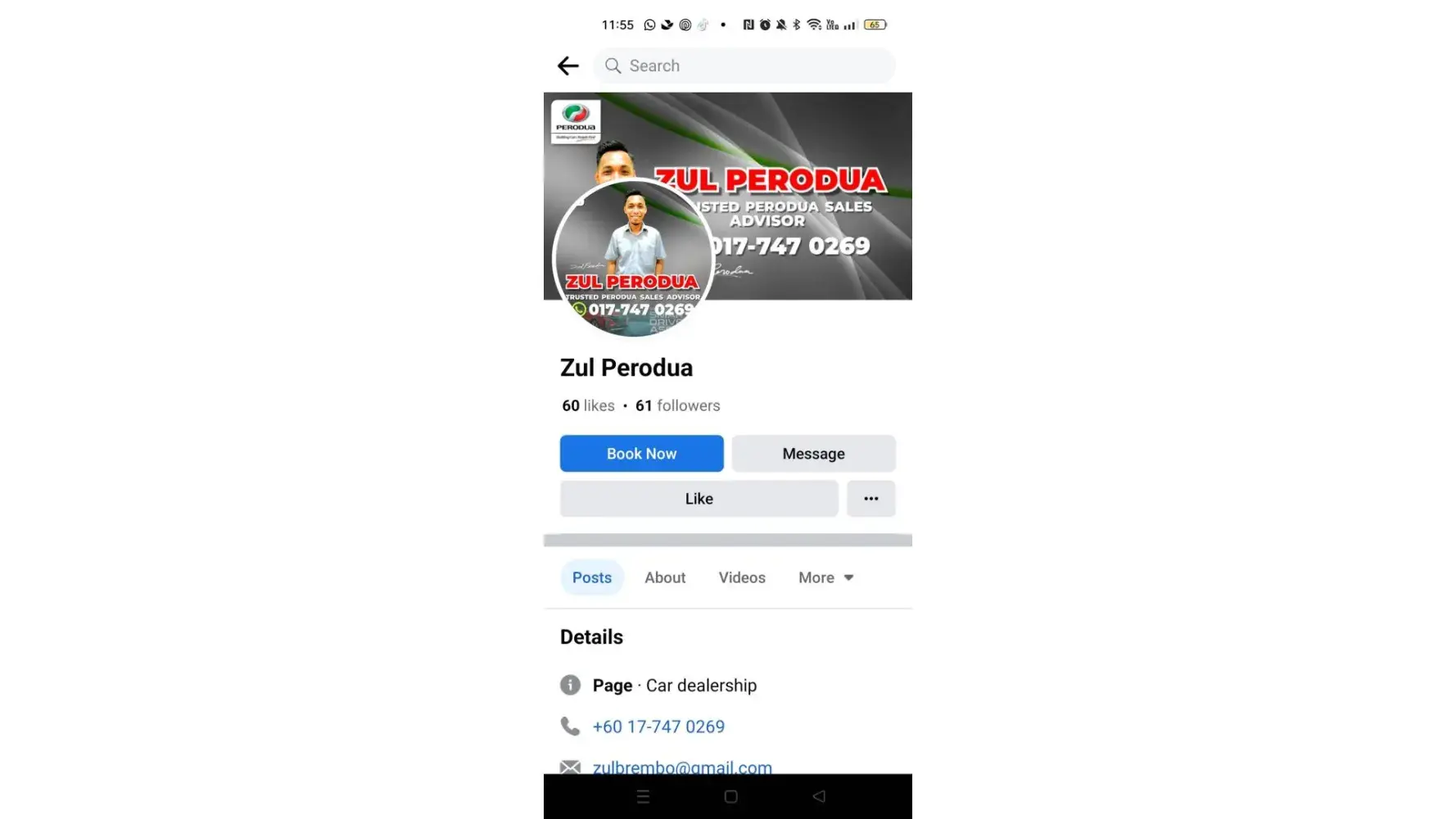Message Zul Perodua page
1456x819 pixels.
813,454
